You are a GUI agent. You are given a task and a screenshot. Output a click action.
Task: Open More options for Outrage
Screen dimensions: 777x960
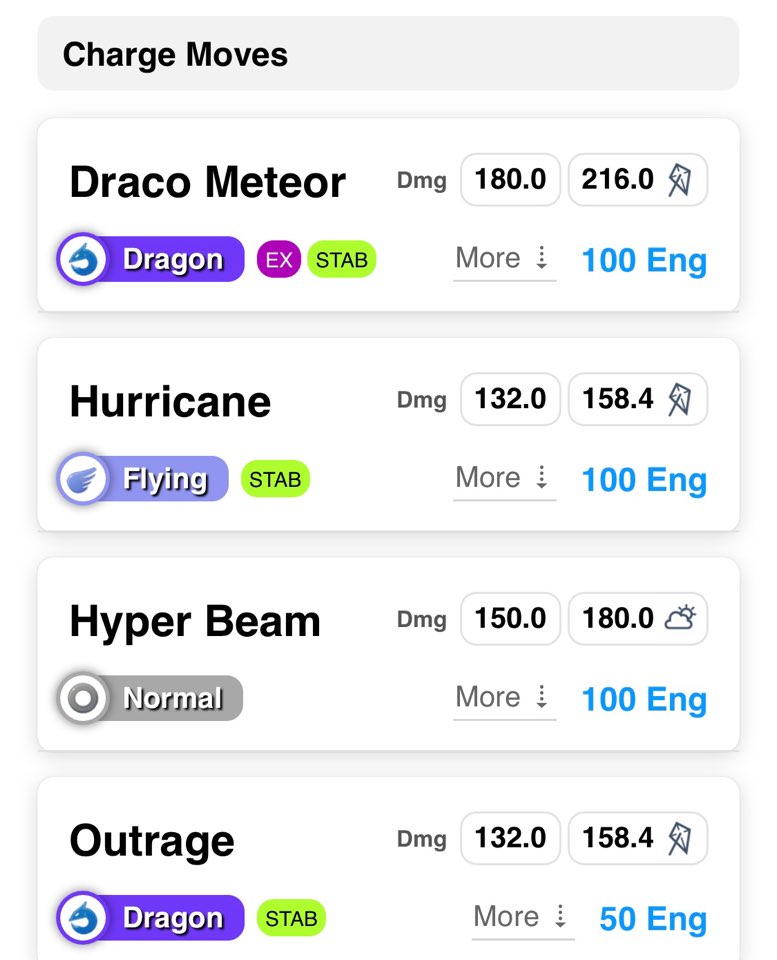(521, 917)
